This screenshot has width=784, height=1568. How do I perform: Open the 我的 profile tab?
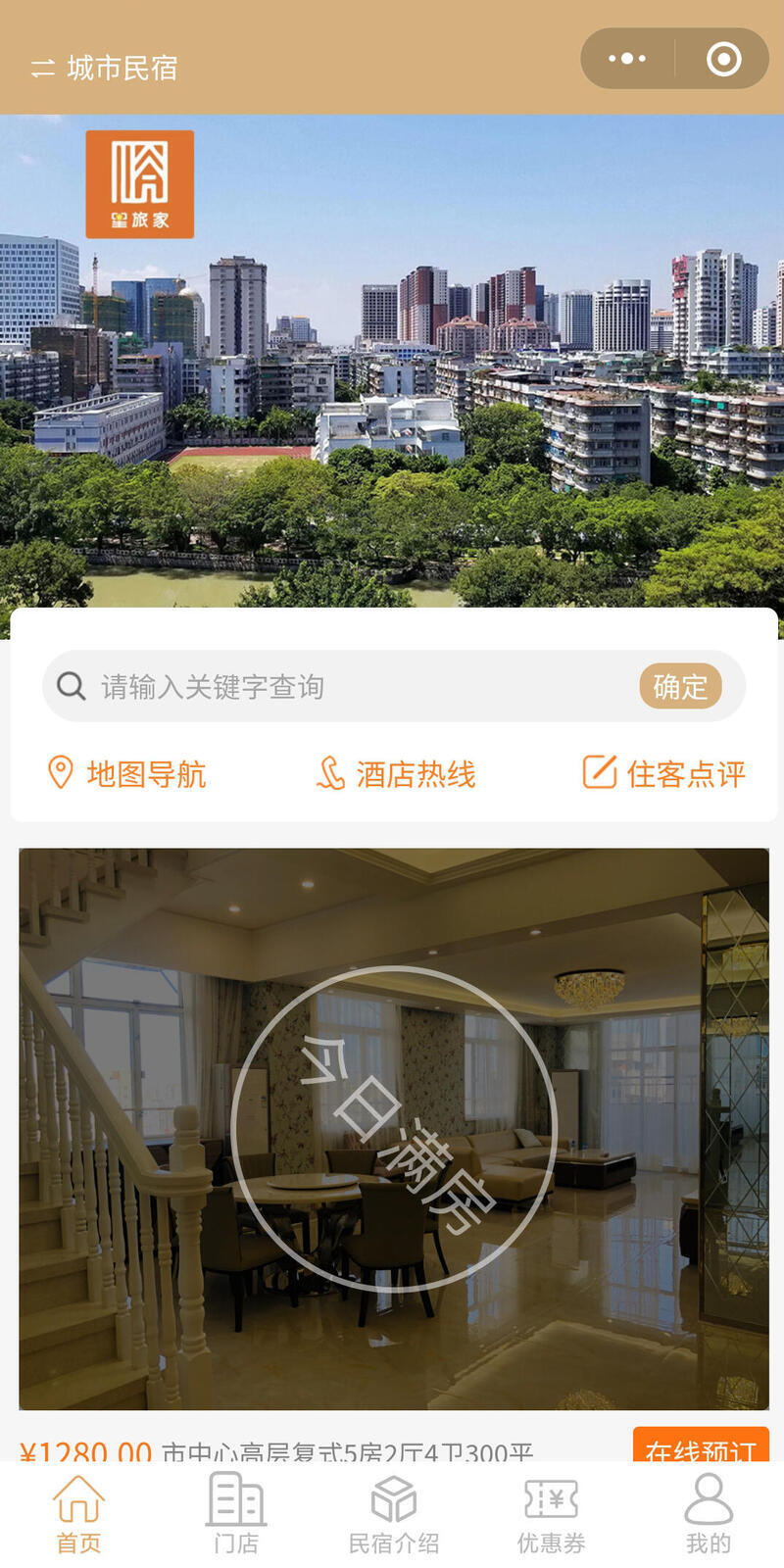(x=709, y=1515)
